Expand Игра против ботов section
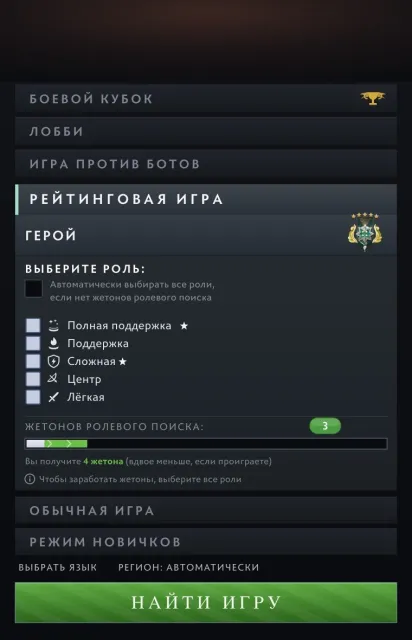412x640 pixels. (x=206, y=164)
